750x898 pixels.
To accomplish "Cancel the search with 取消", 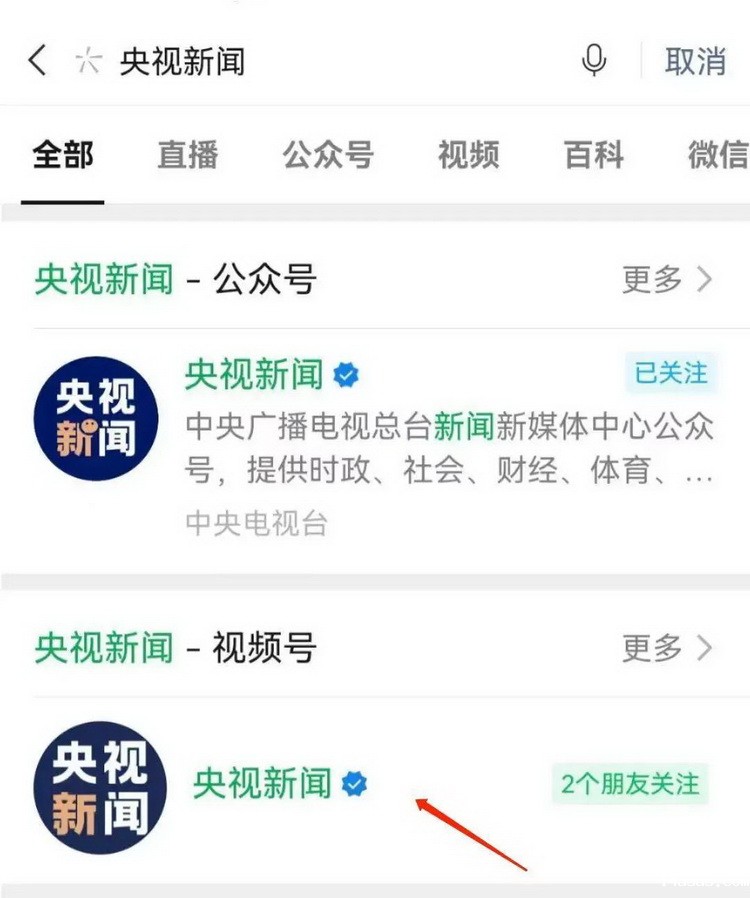I will pos(695,61).
